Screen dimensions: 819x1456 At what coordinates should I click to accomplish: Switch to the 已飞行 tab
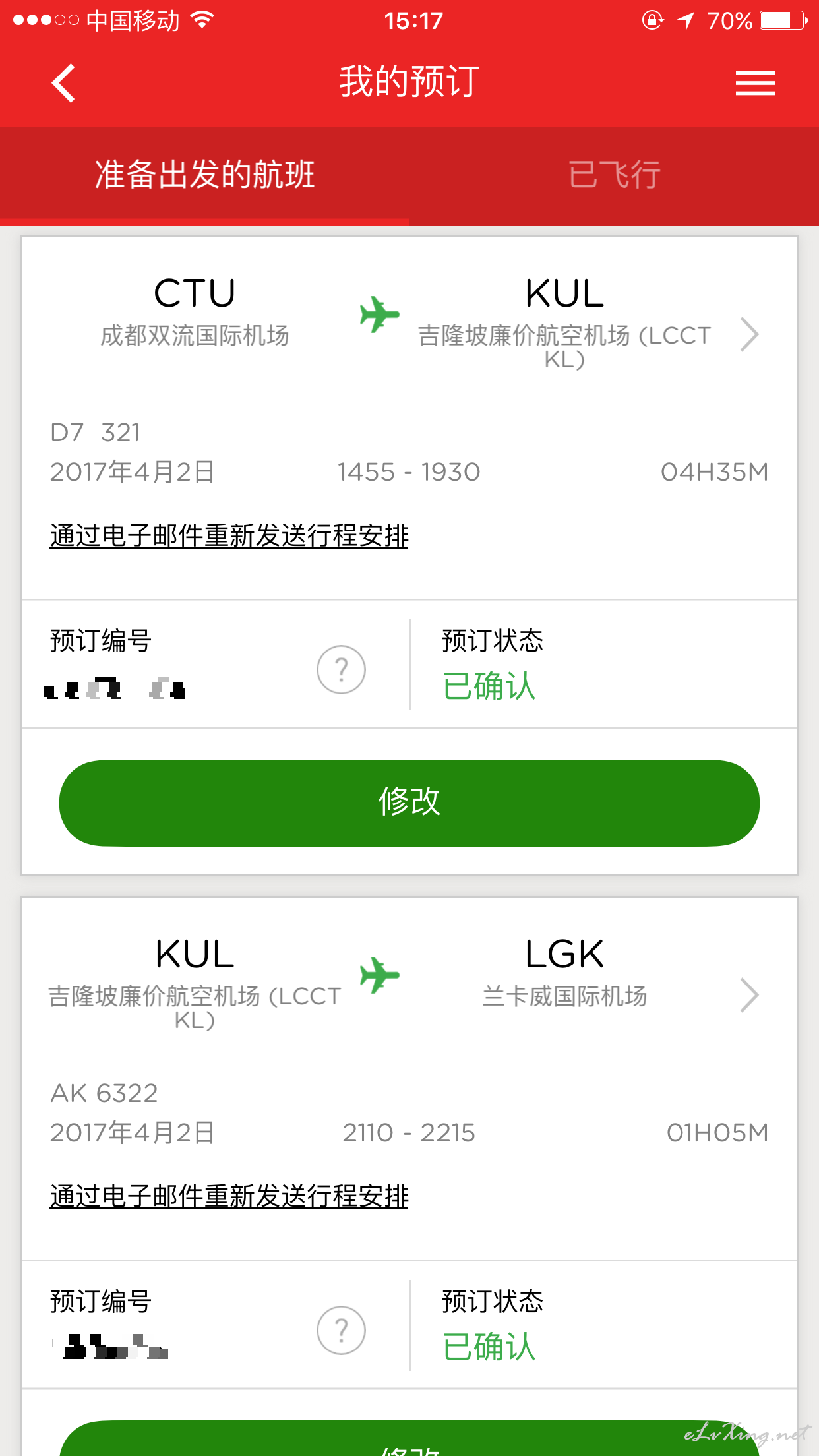[x=614, y=175]
